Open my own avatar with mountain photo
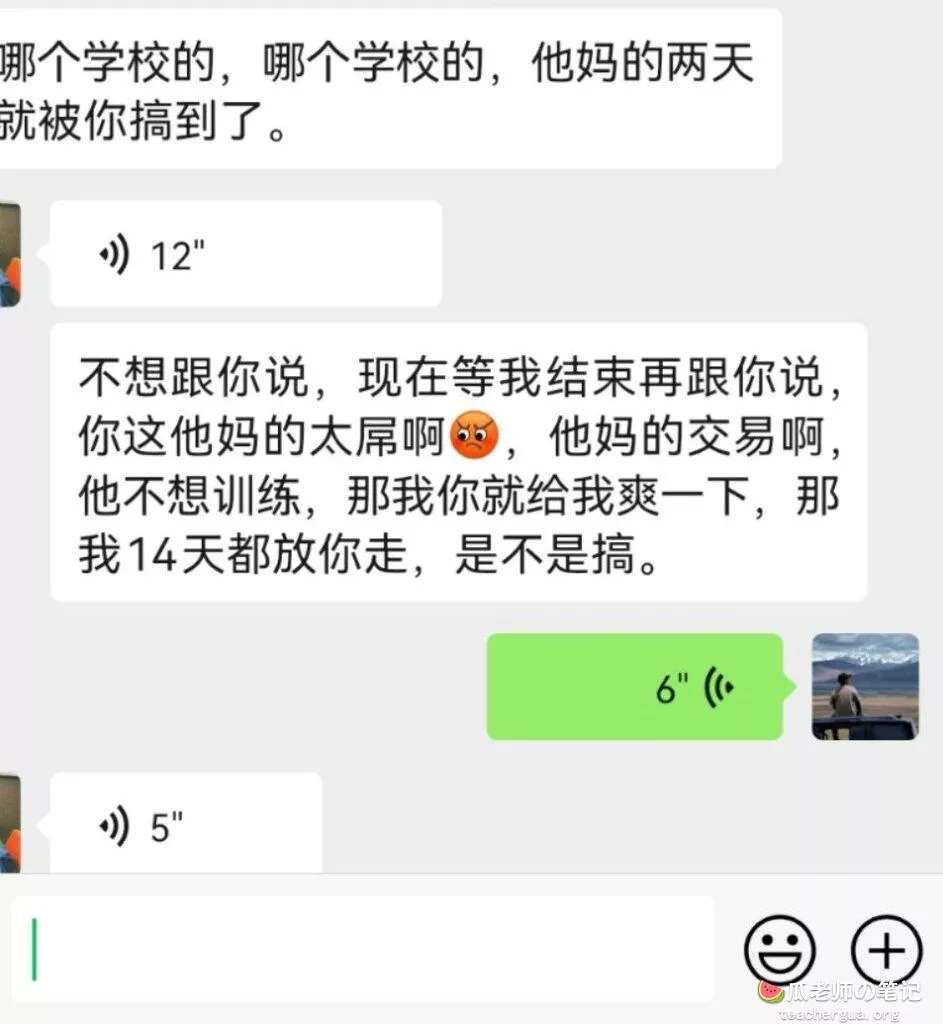This screenshot has height=1024, width=943. click(x=864, y=686)
